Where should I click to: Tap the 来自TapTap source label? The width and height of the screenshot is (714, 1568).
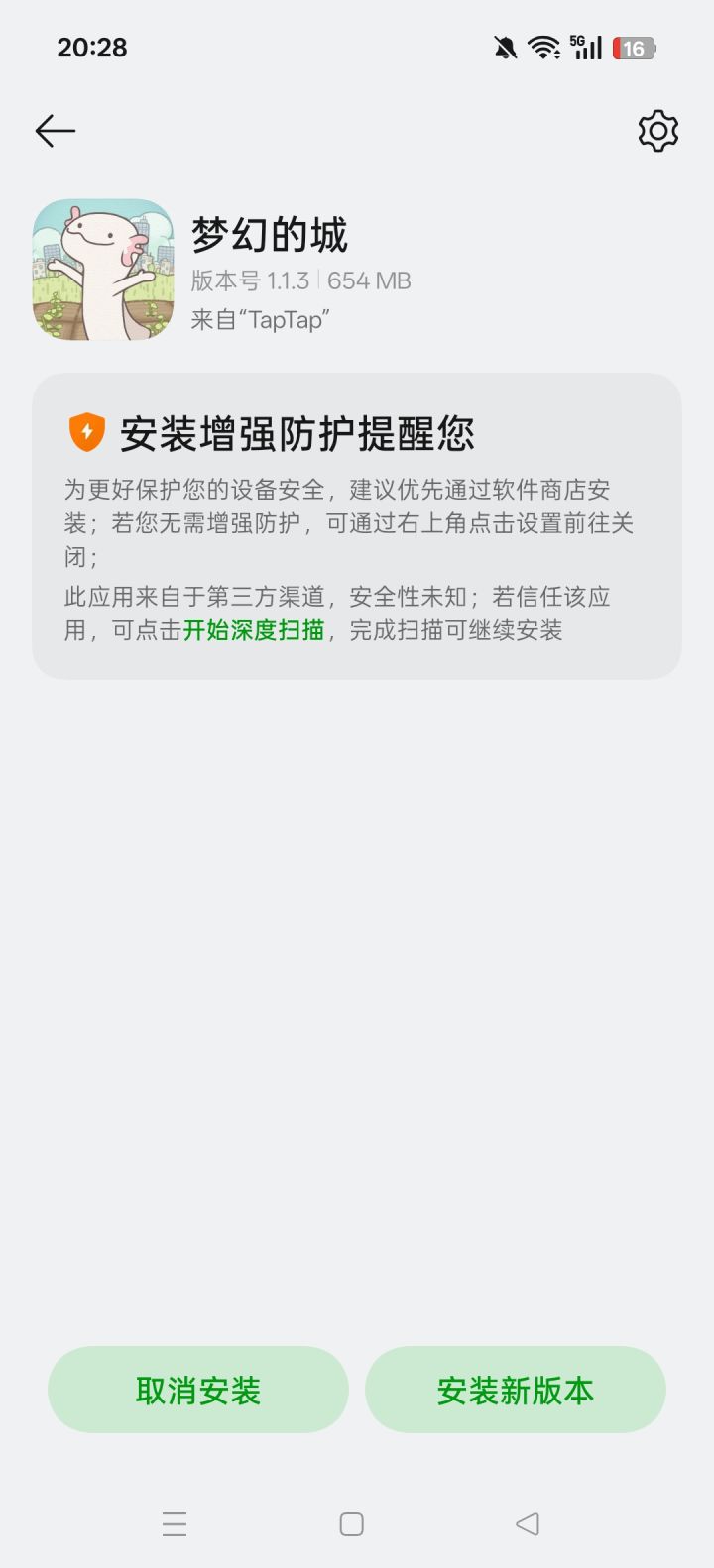(262, 321)
